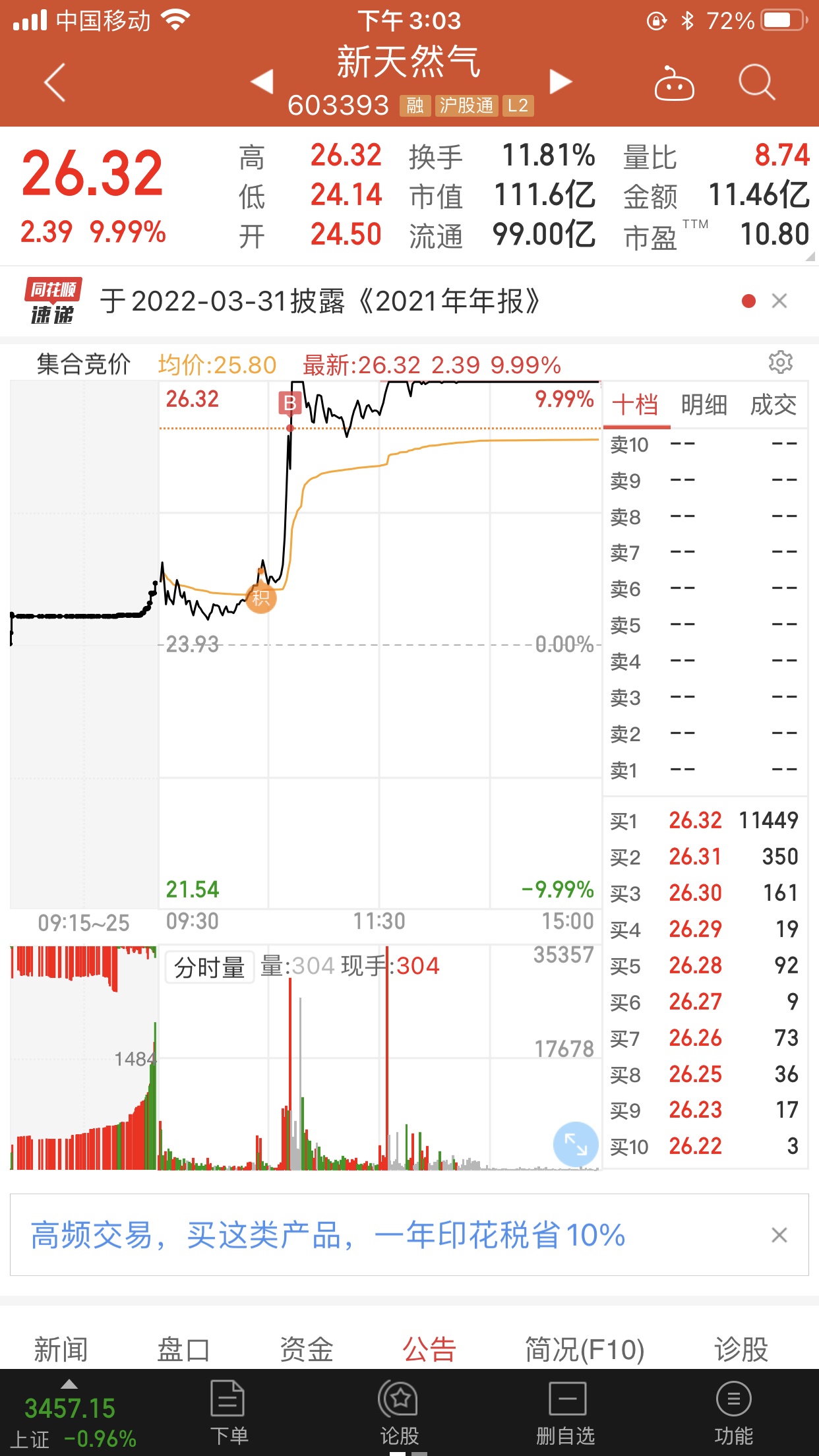Switch to the next stock arrow
The image size is (819, 1456).
point(561,82)
